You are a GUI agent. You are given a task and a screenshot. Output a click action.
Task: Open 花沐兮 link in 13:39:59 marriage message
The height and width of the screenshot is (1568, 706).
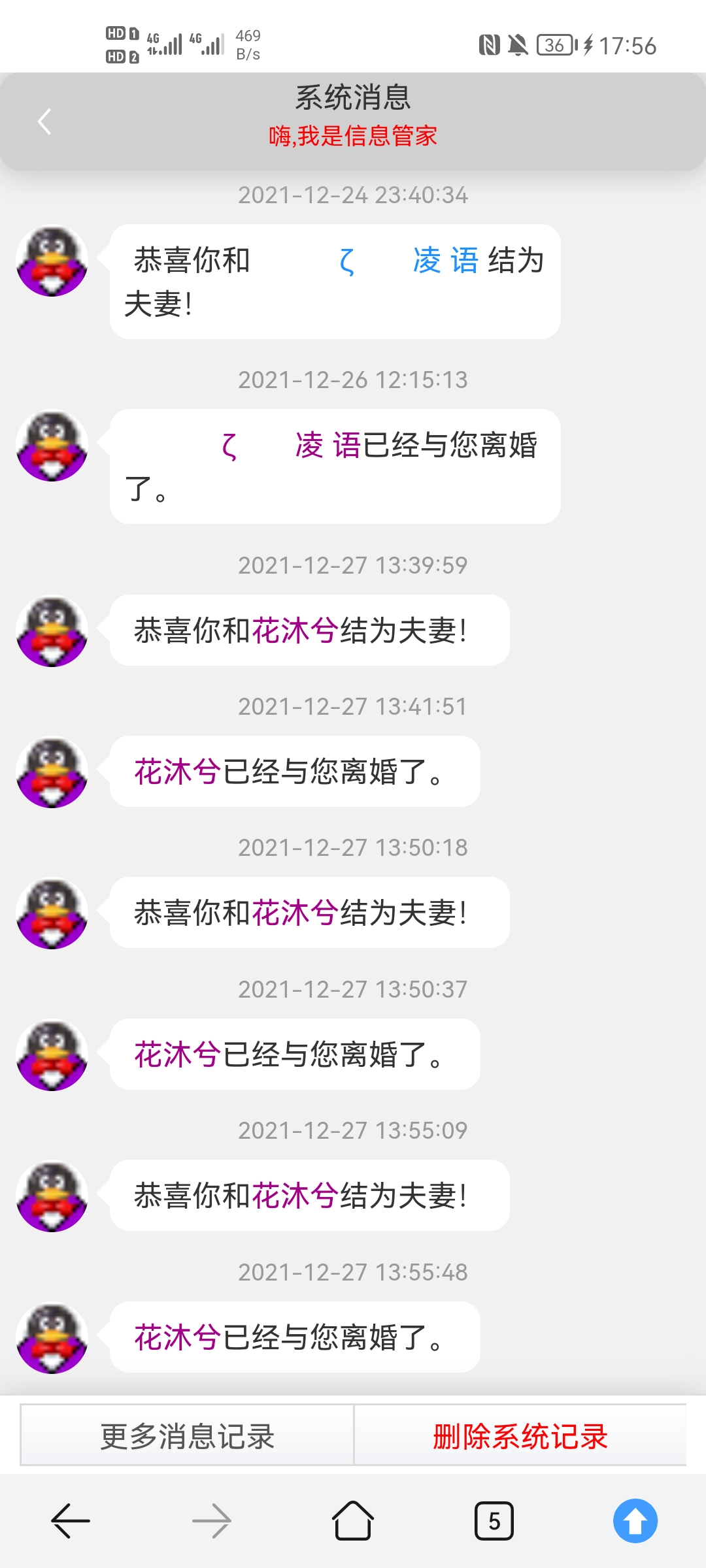295,631
